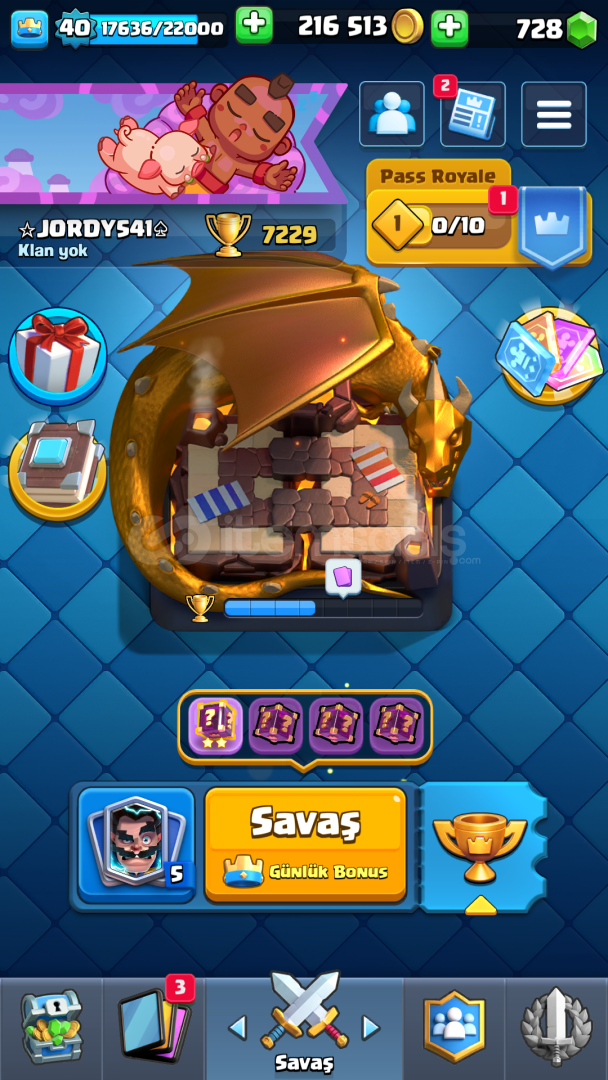Open the JORDY541 player profile
Screen dimensions: 608x1080
click(x=93, y=229)
